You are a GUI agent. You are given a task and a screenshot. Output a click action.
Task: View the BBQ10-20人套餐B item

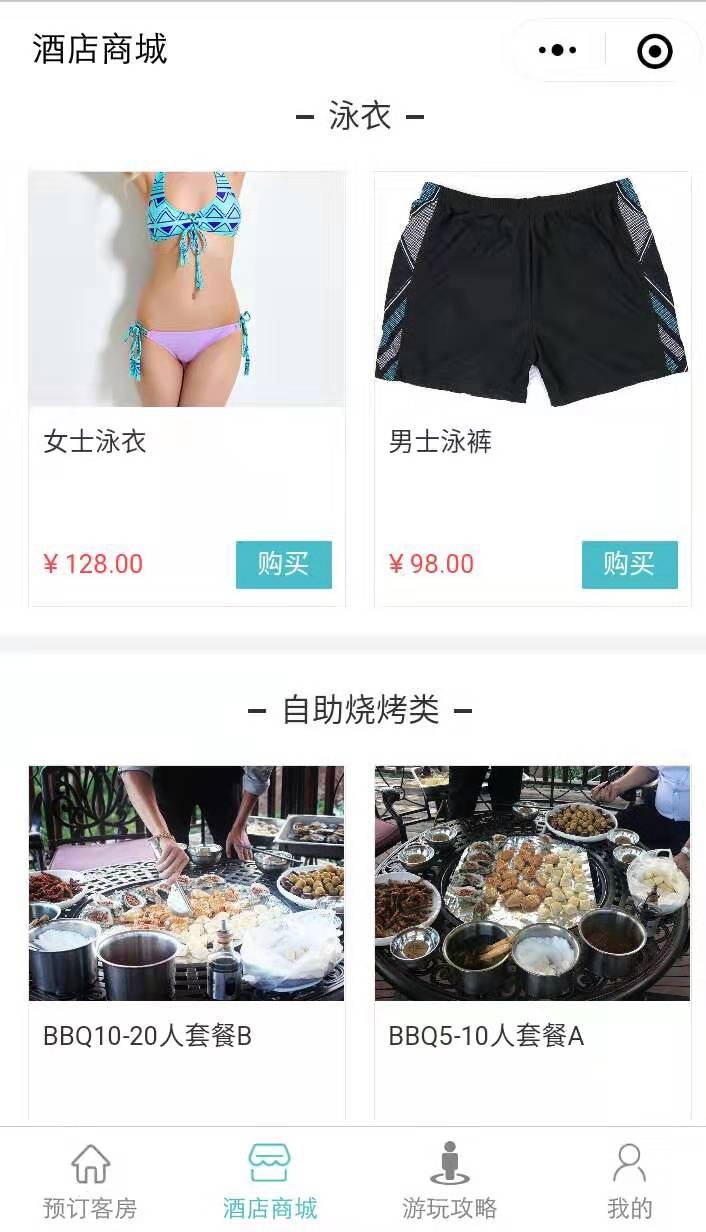point(187,884)
